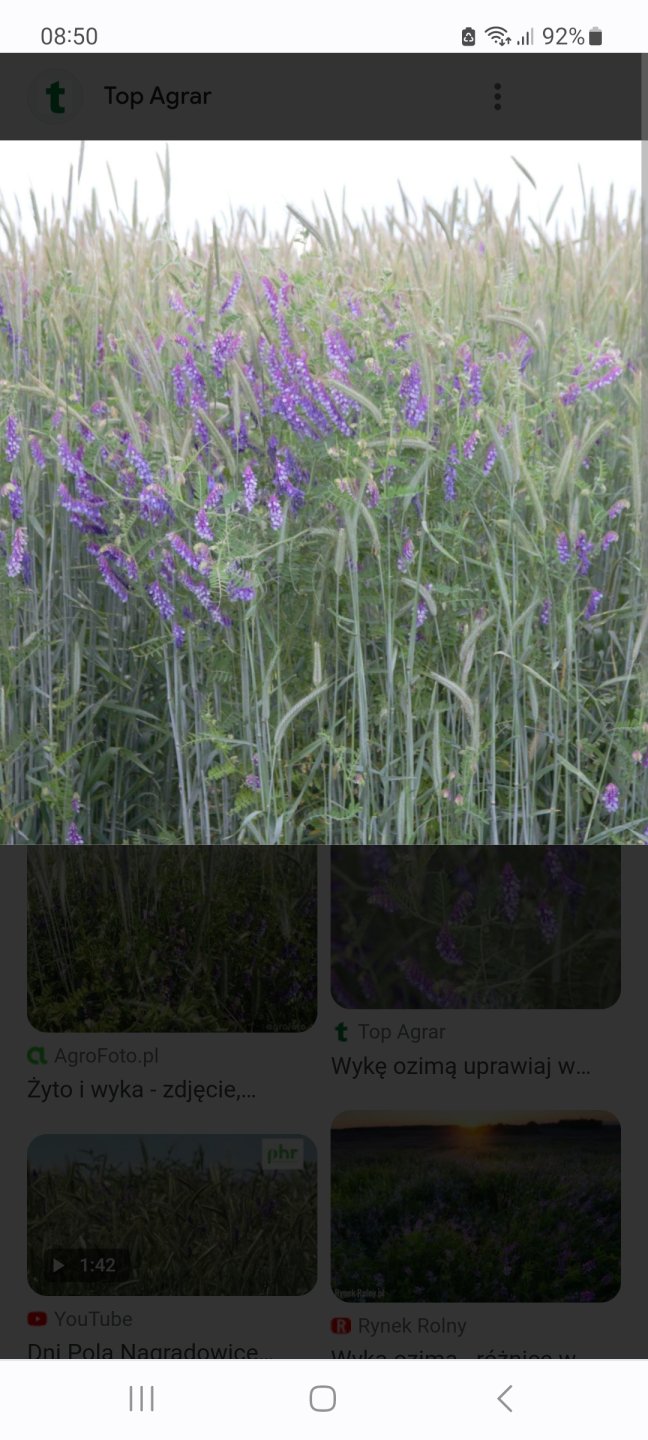The height and width of the screenshot is (1440, 648).
Task: Open the three-dot overflow menu
Action: (x=497, y=97)
